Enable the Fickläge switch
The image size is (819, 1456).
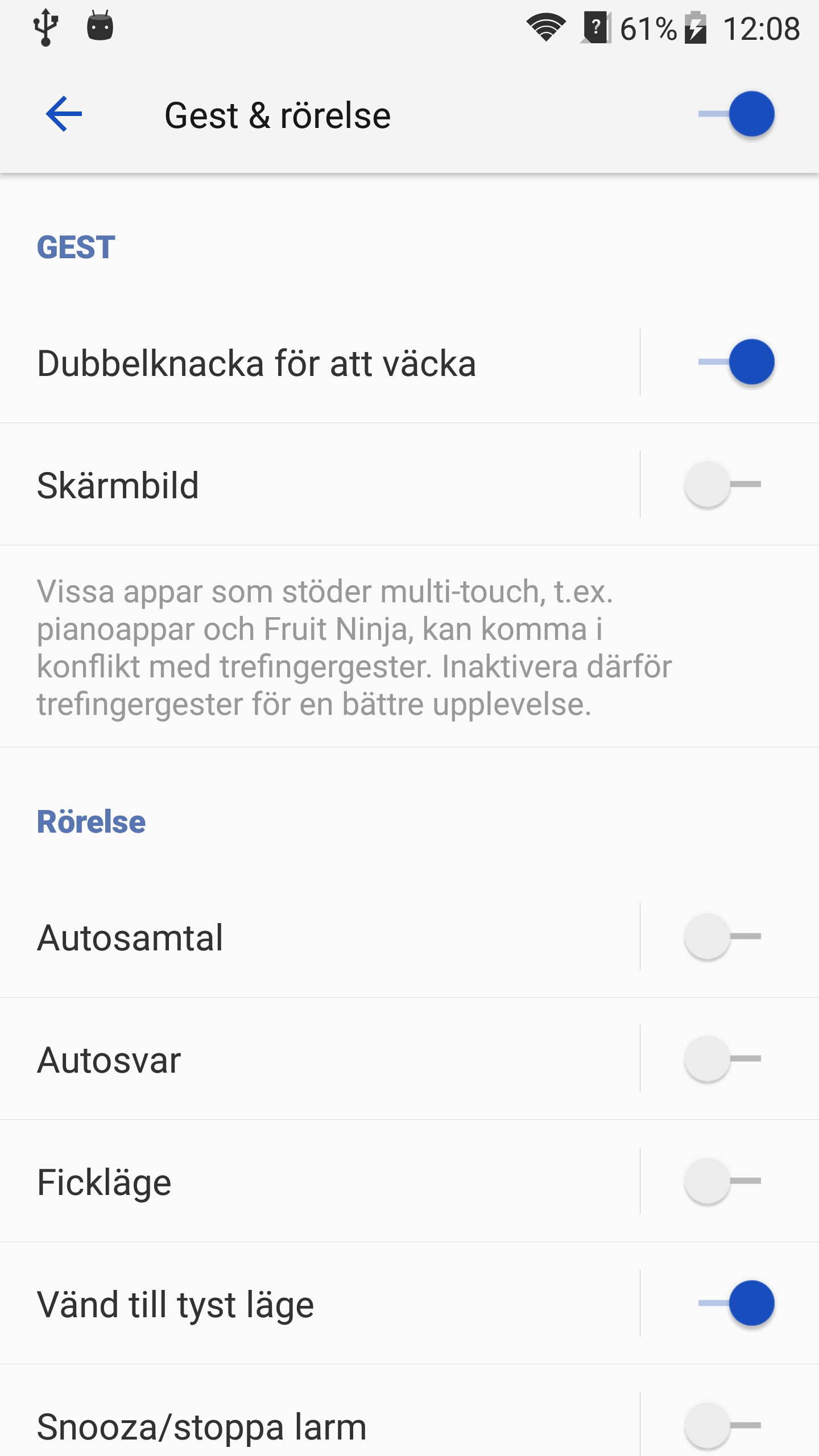pyautogui.click(x=722, y=1181)
